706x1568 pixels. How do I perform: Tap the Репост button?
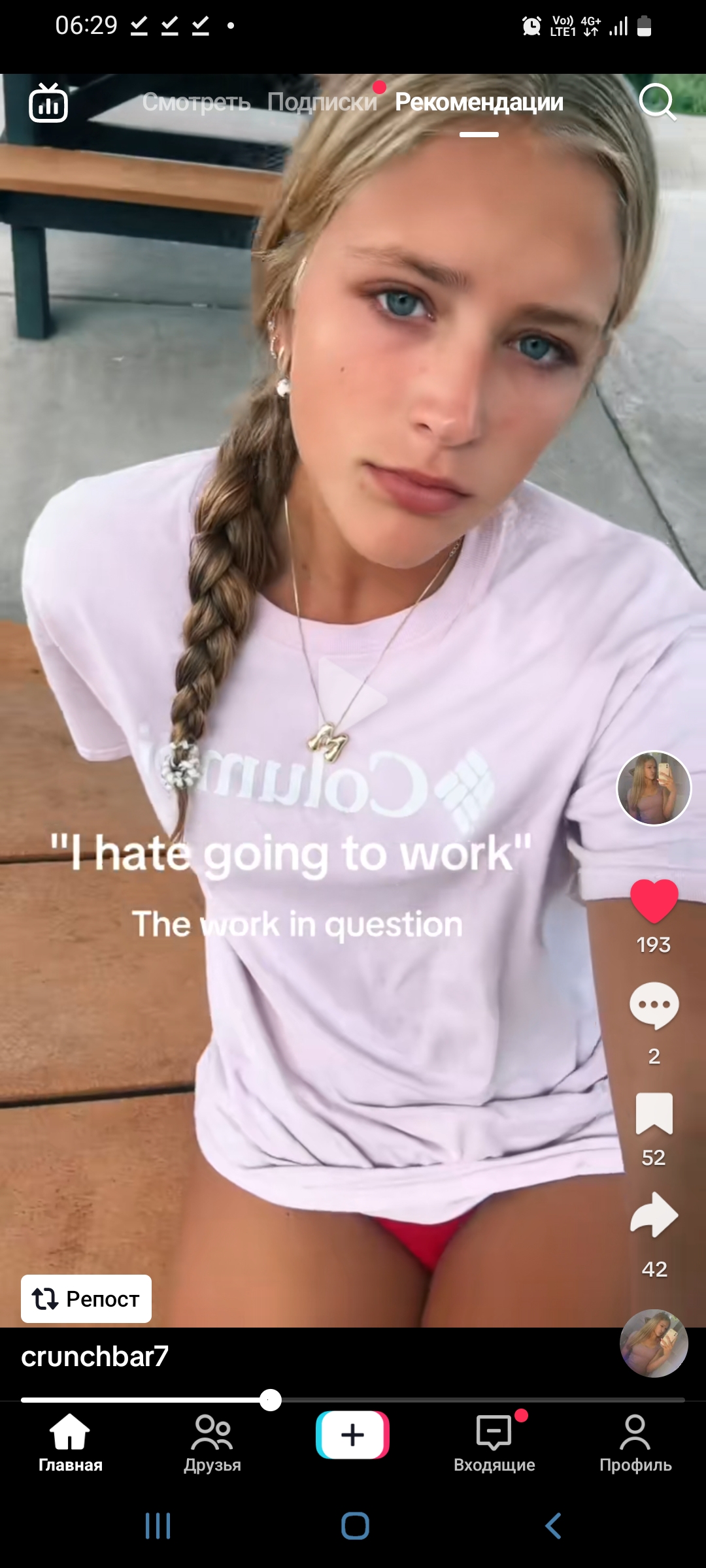86,1299
